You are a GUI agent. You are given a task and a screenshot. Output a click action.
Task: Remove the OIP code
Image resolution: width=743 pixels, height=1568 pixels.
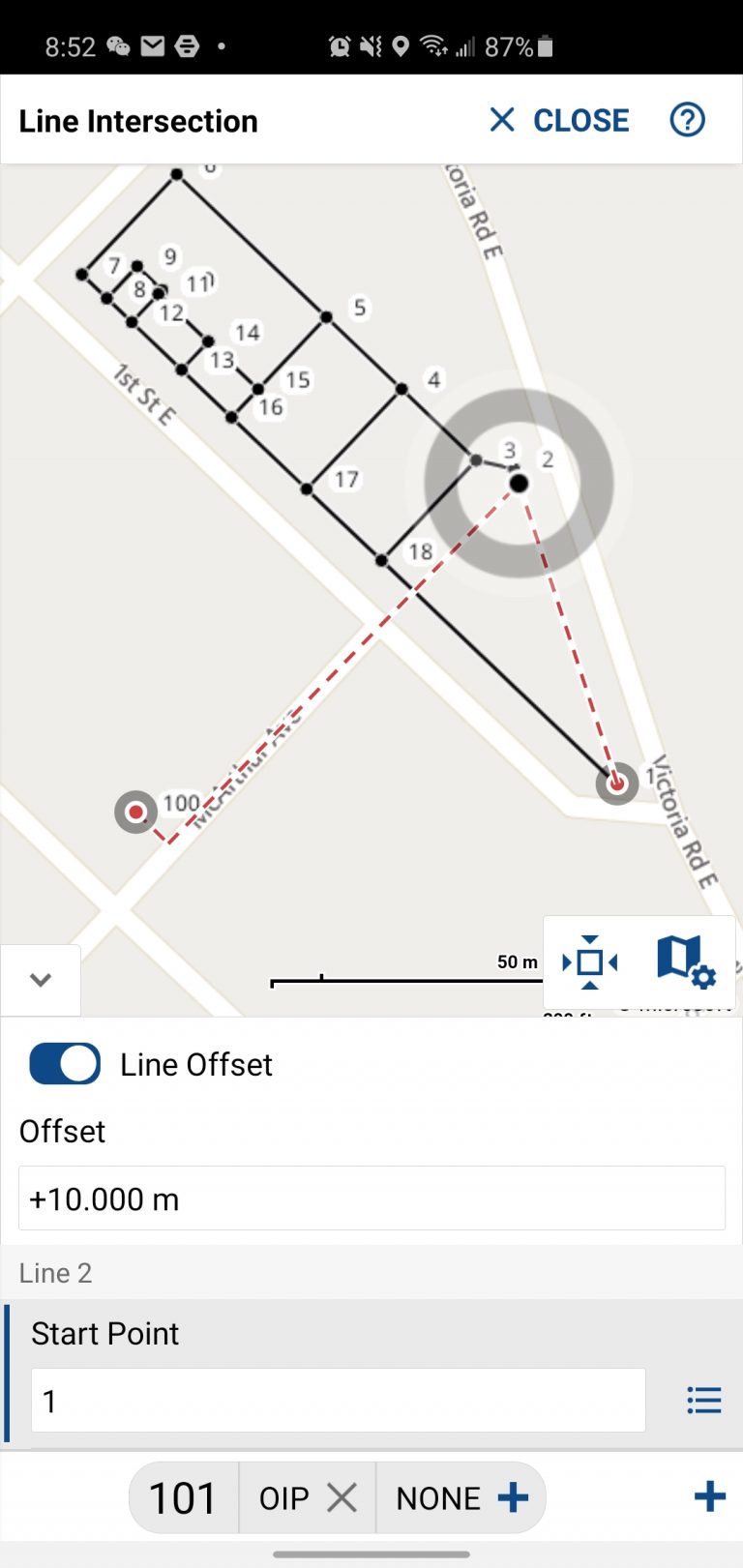click(342, 1497)
